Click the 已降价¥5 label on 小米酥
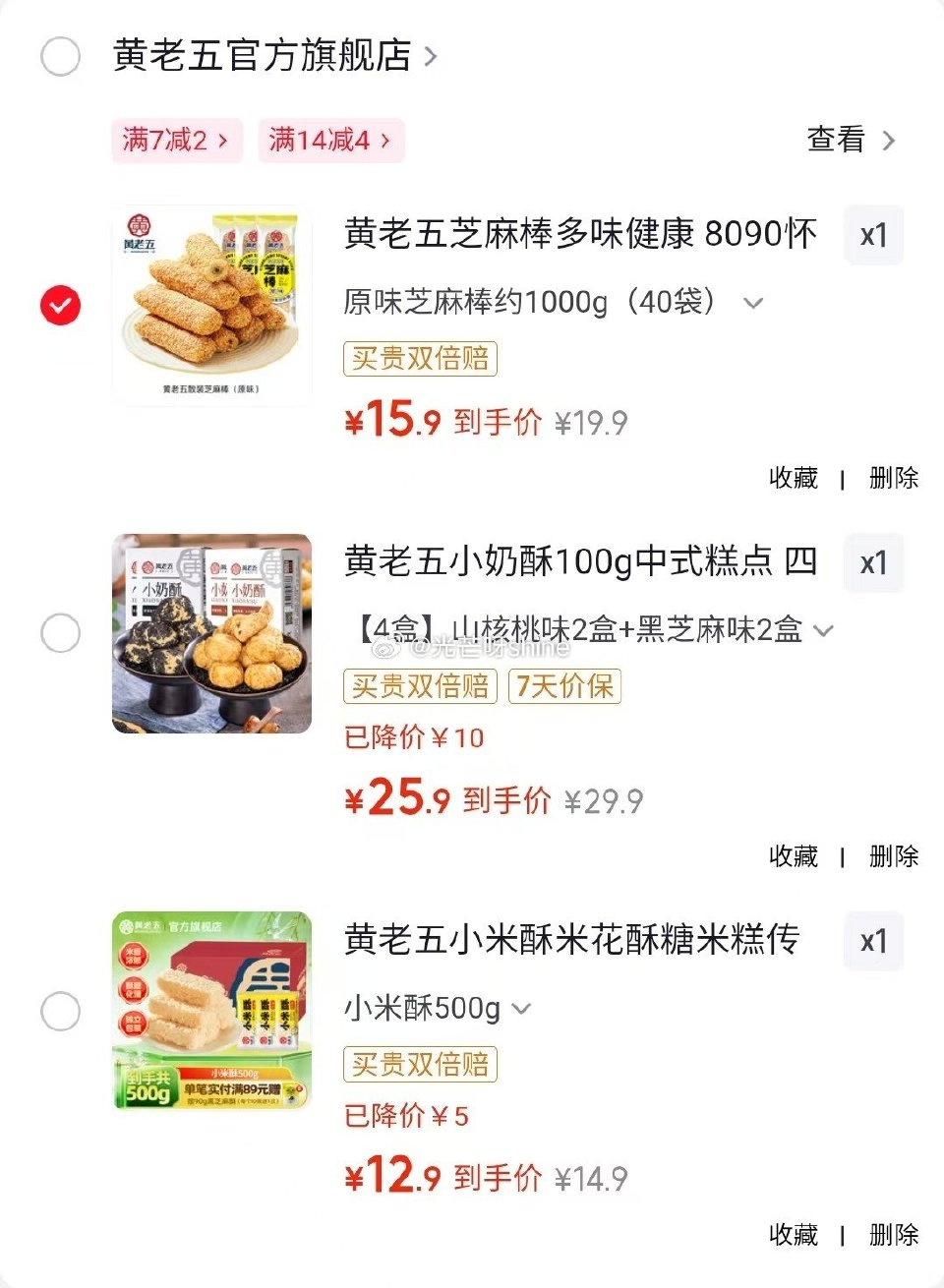 (407, 1116)
